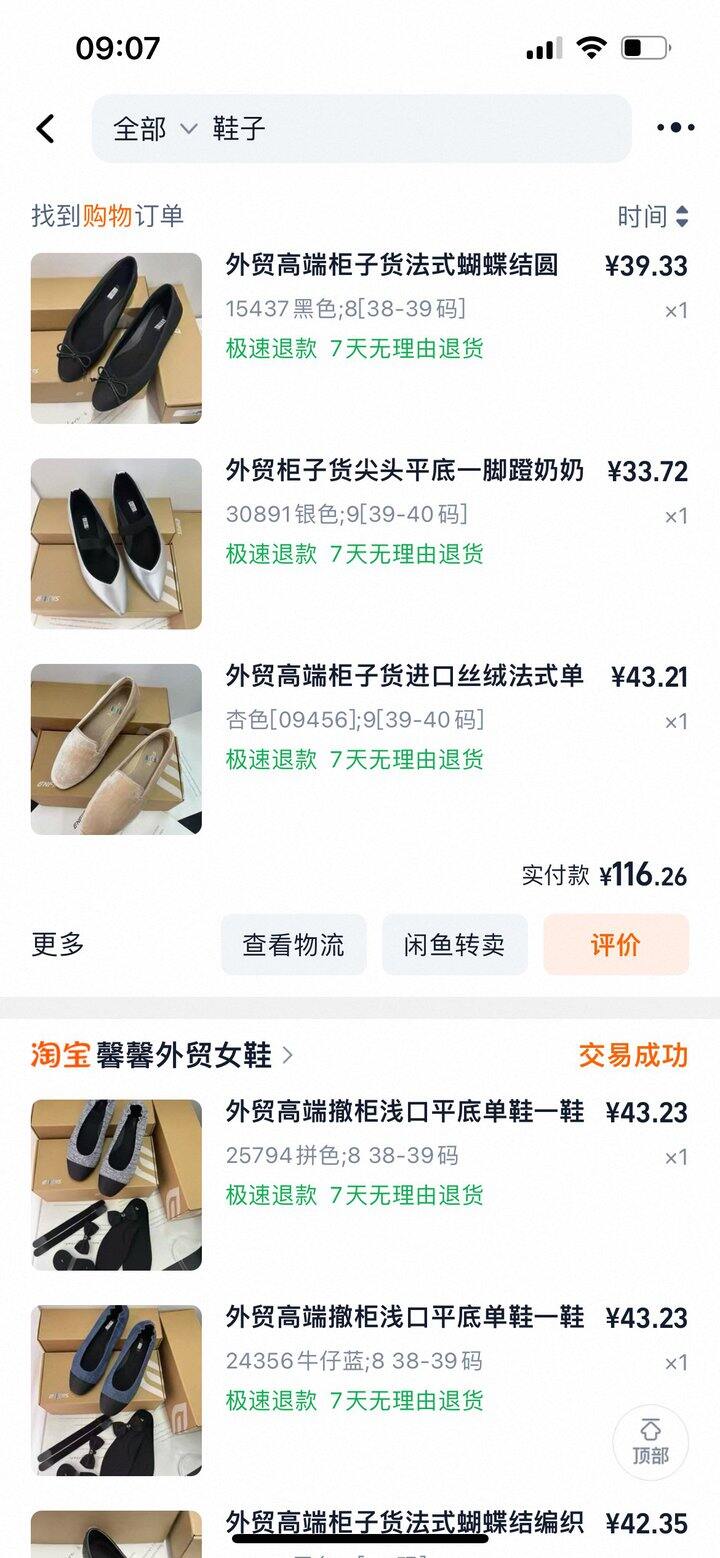Tap 闲鱼转卖 to resell the items
Viewport: 720px width, 1558px height.
[x=455, y=943]
